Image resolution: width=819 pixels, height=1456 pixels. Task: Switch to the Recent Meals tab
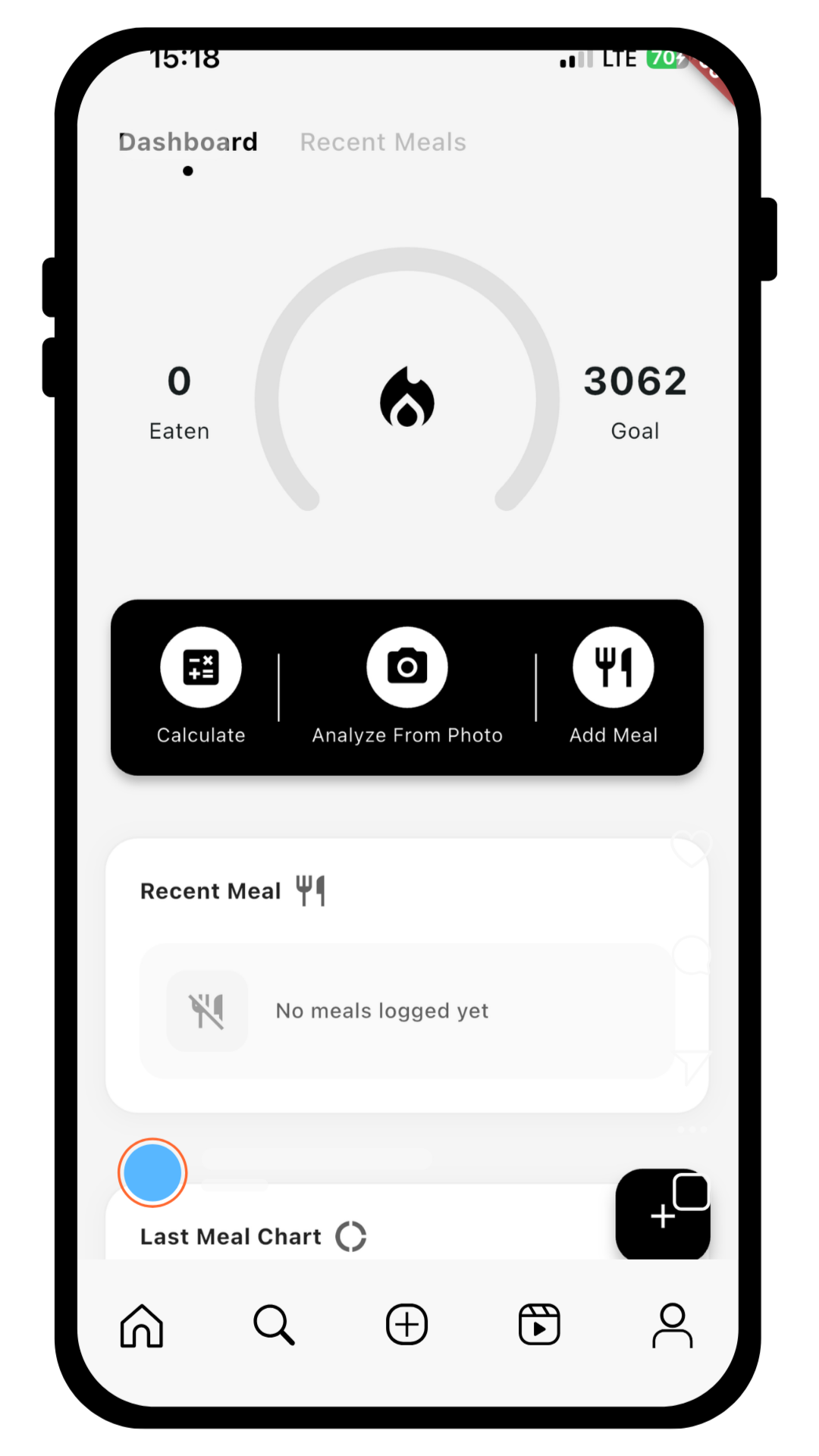pos(382,142)
